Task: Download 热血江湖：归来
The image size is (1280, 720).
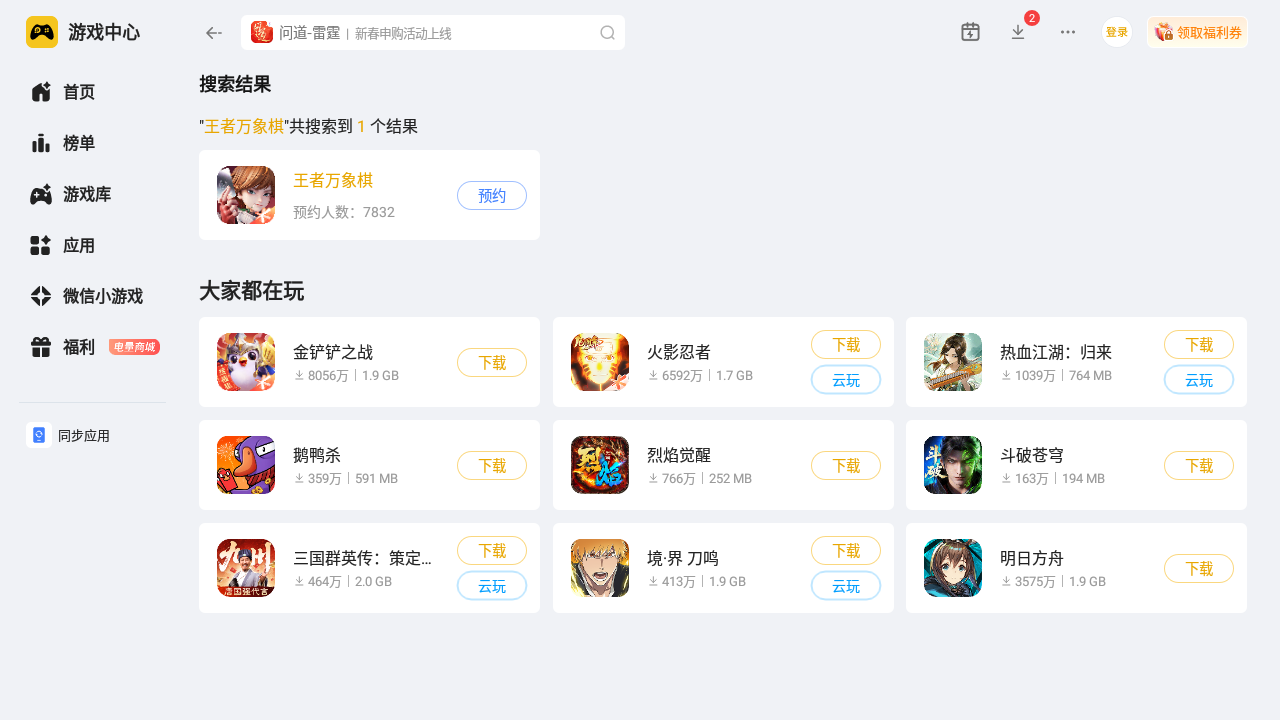Action: click(x=1199, y=345)
